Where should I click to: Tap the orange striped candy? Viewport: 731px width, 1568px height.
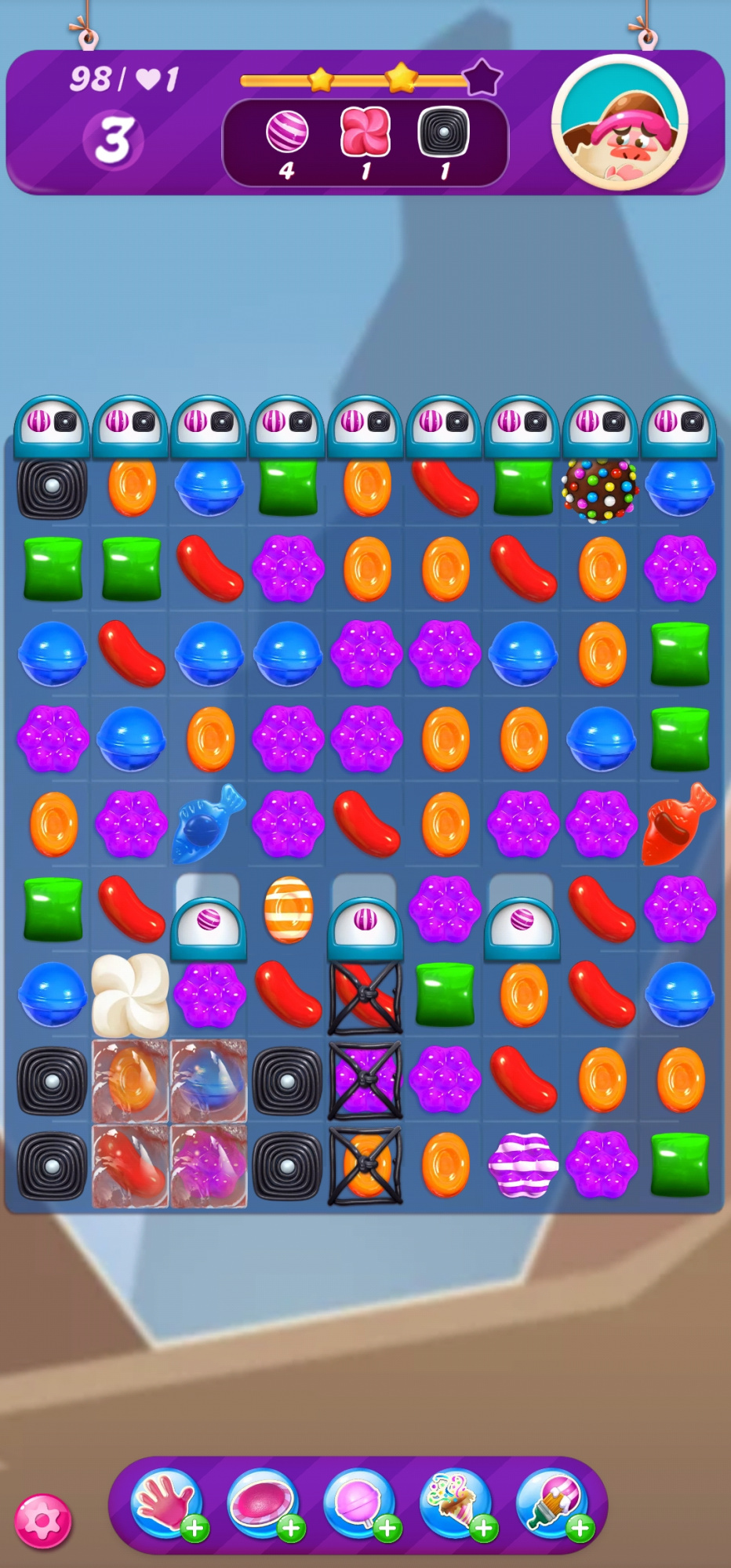click(x=289, y=909)
